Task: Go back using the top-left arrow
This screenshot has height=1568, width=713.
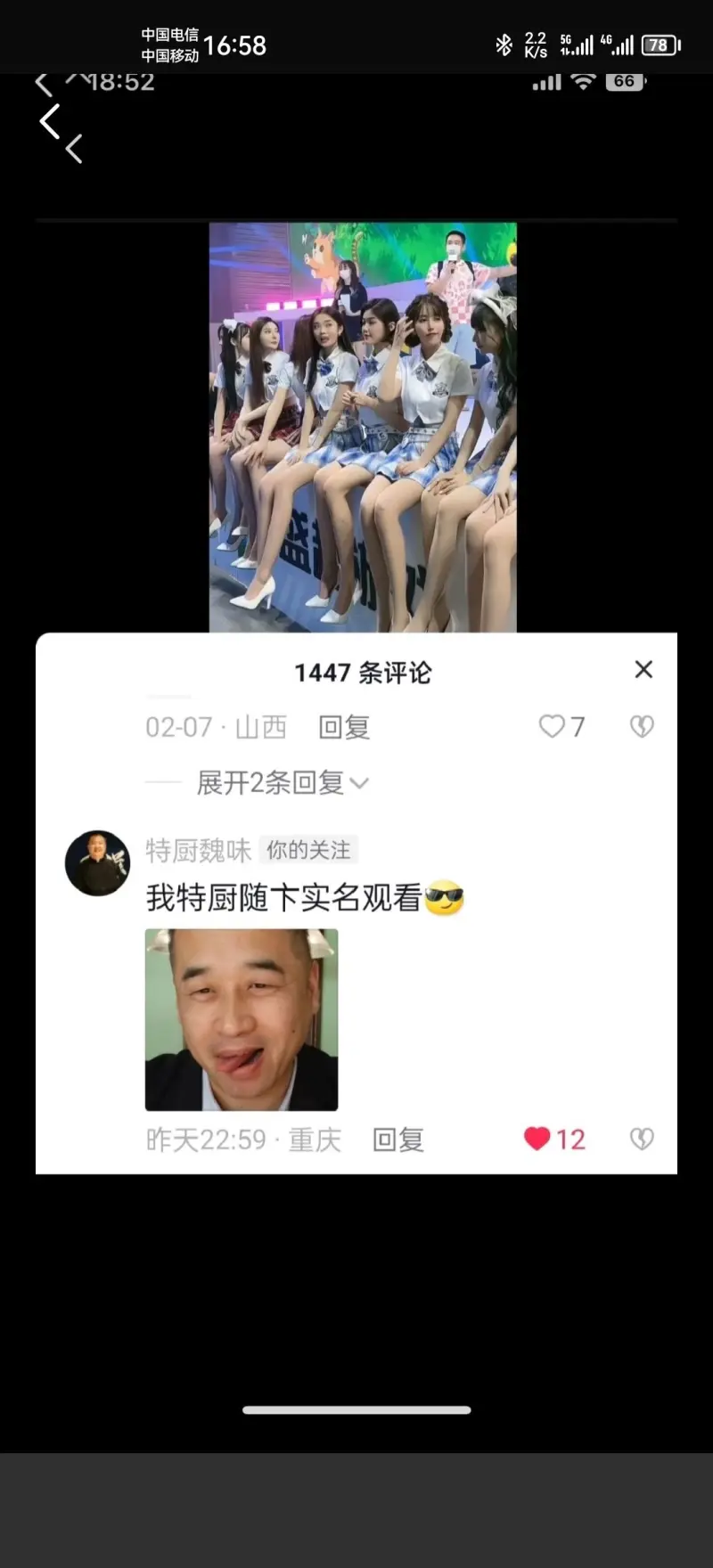Action: point(51,122)
